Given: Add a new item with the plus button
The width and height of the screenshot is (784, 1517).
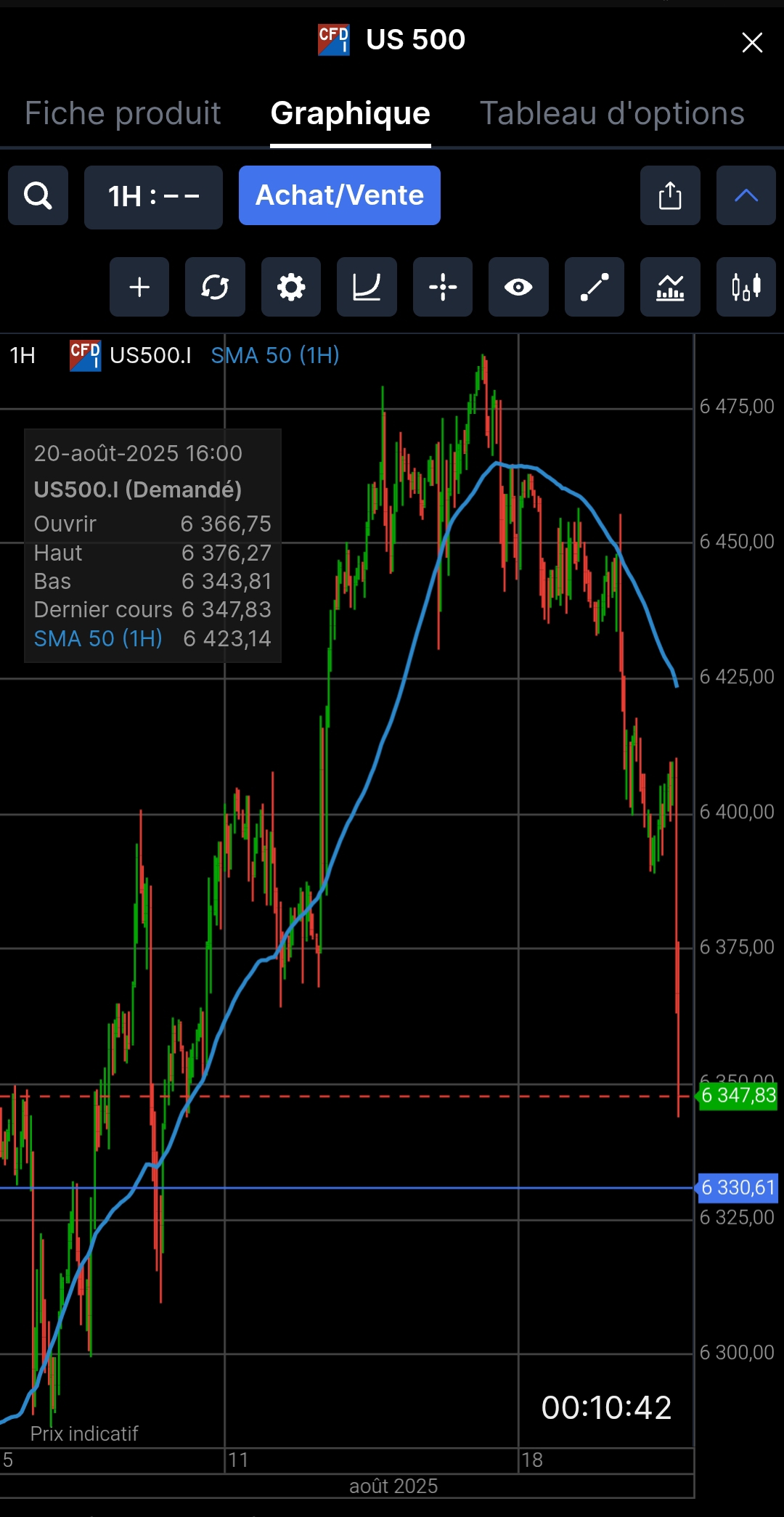Looking at the screenshot, I should (139, 287).
